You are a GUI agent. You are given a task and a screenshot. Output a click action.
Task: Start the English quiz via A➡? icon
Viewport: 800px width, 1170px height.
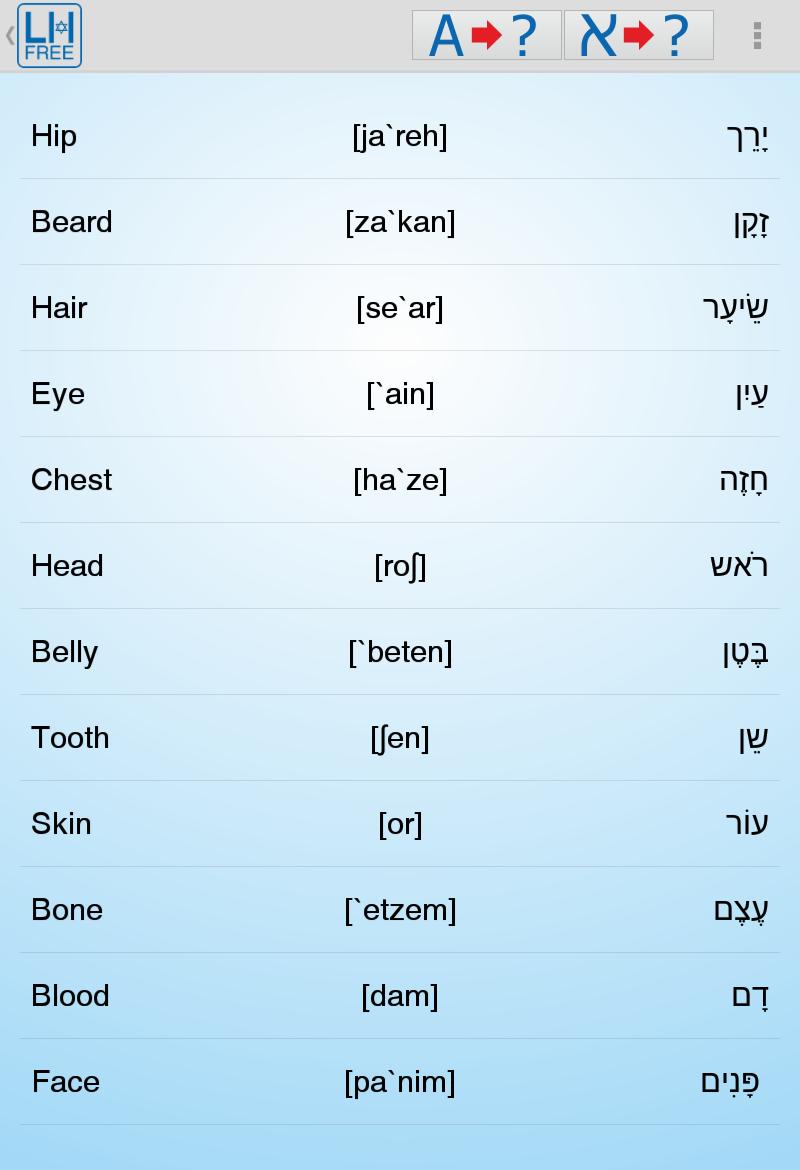coord(487,34)
